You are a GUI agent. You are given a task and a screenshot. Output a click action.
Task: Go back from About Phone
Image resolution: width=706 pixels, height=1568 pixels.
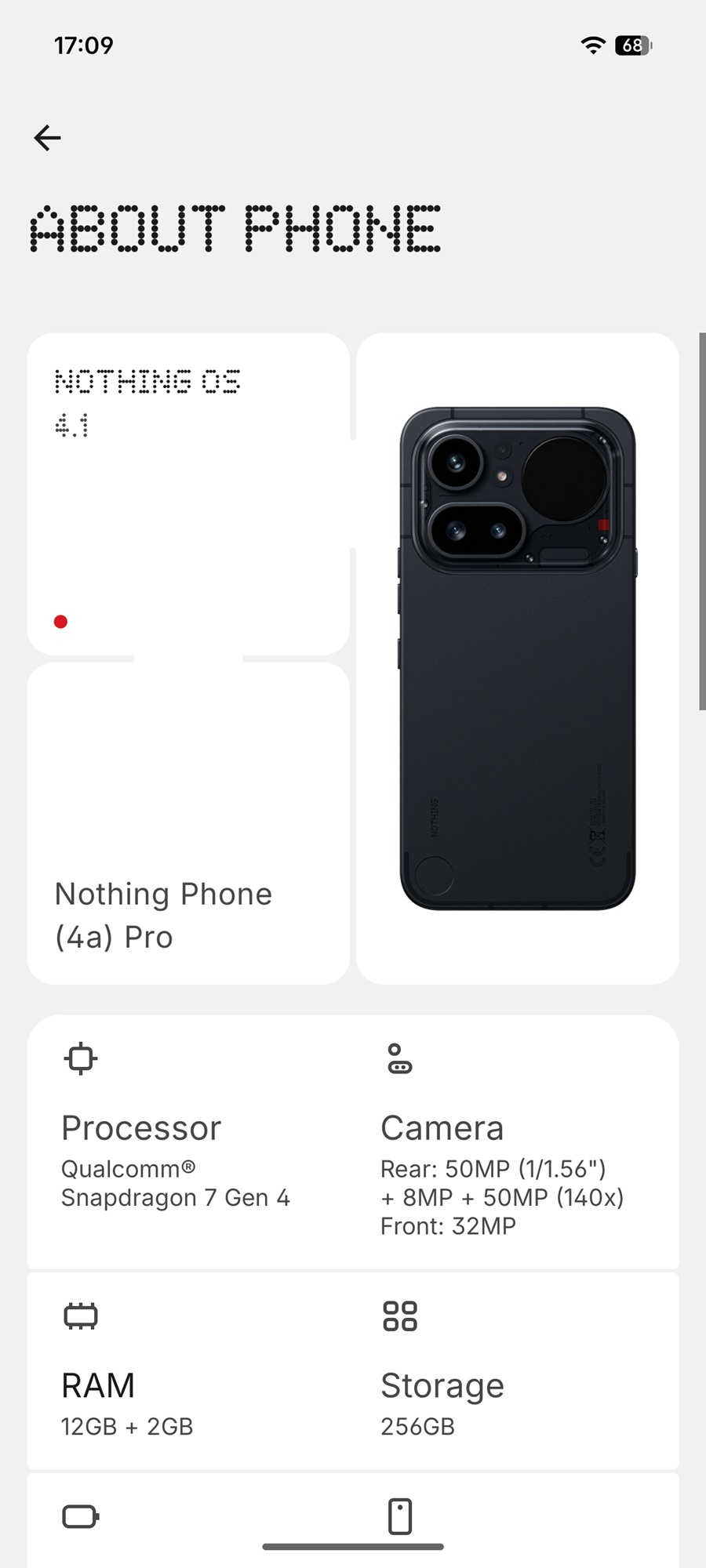(48, 138)
